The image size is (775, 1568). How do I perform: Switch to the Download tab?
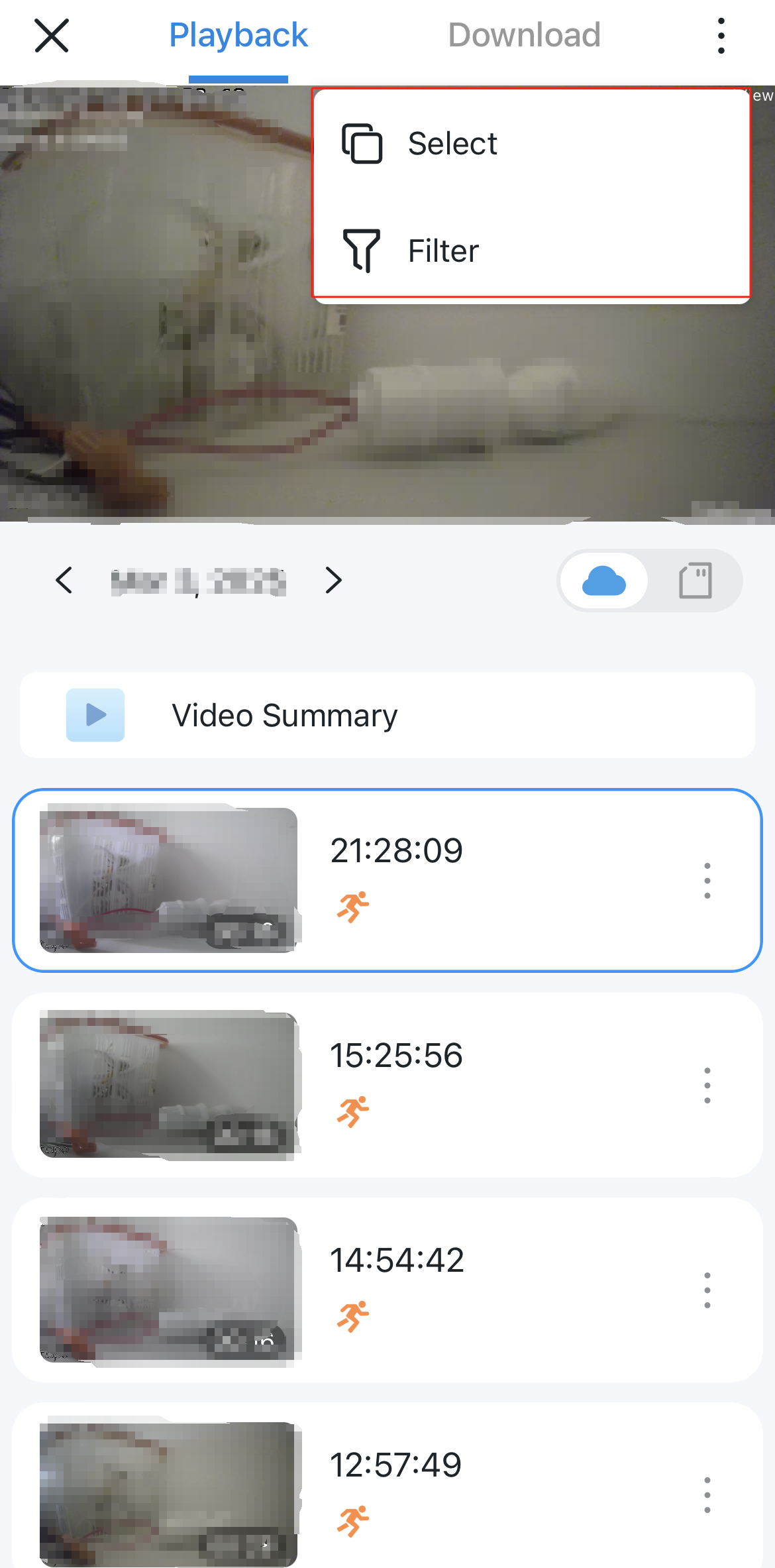click(524, 35)
